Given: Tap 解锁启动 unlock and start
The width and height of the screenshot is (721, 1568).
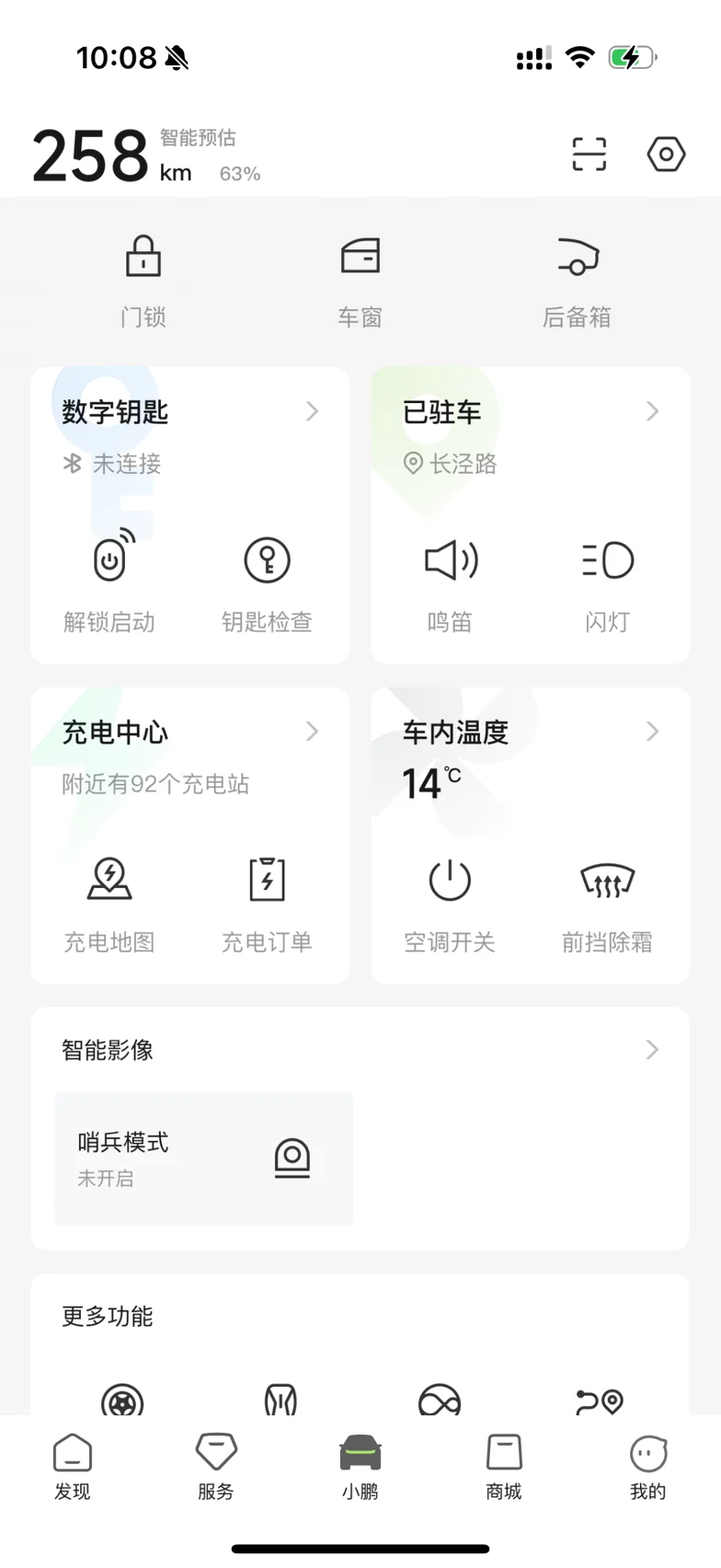Looking at the screenshot, I should click(109, 581).
